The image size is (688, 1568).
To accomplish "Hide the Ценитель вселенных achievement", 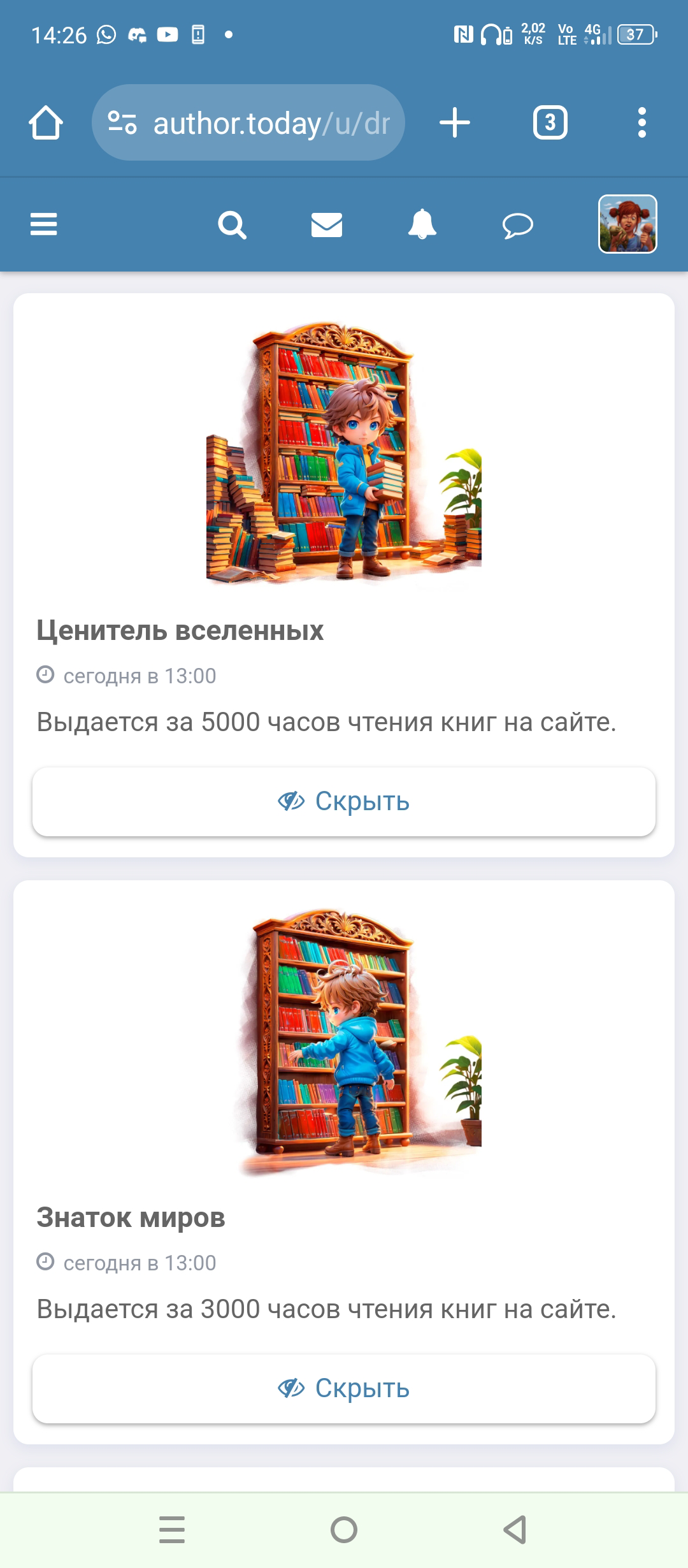I will tap(344, 801).
